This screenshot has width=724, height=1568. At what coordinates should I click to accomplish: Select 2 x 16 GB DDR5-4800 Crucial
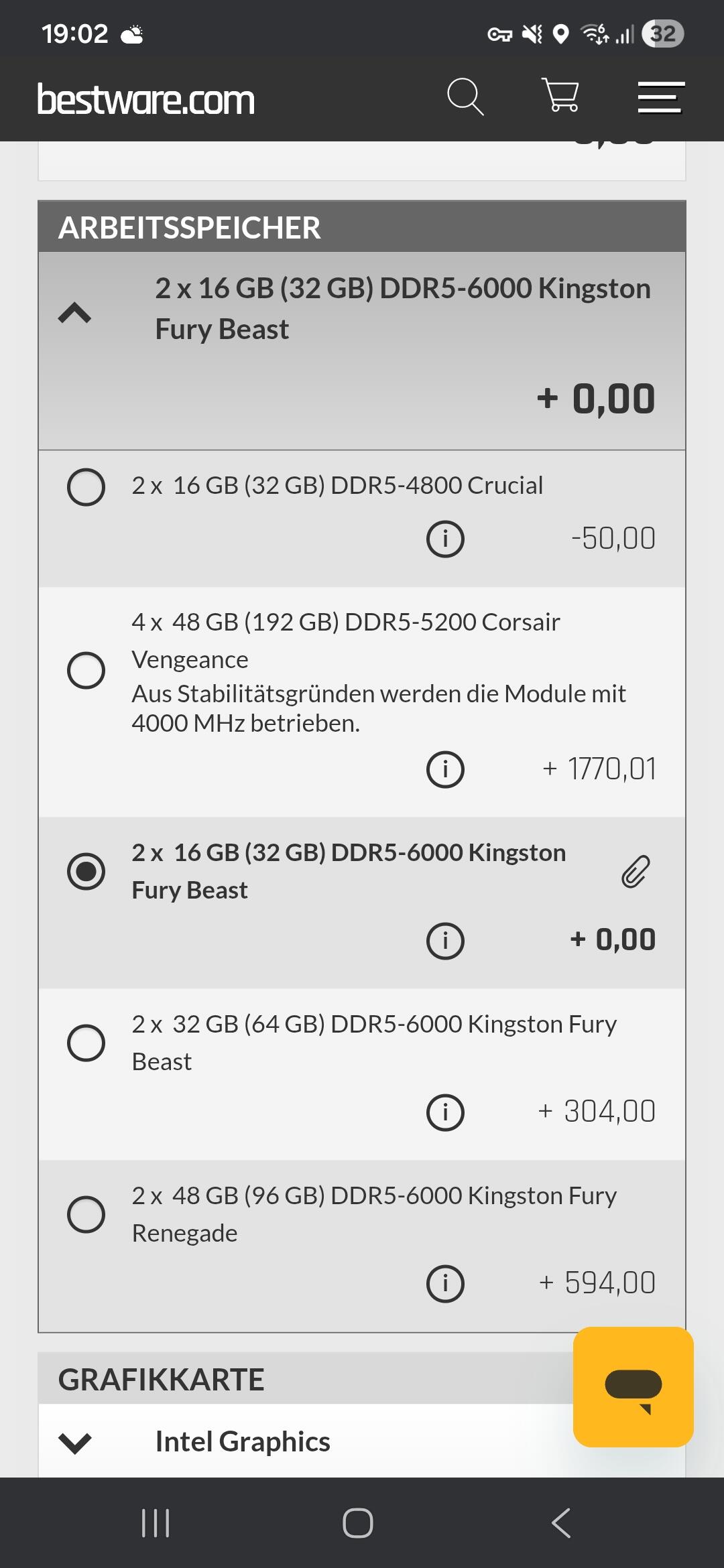pyautogui.click(x=86, y=487)
